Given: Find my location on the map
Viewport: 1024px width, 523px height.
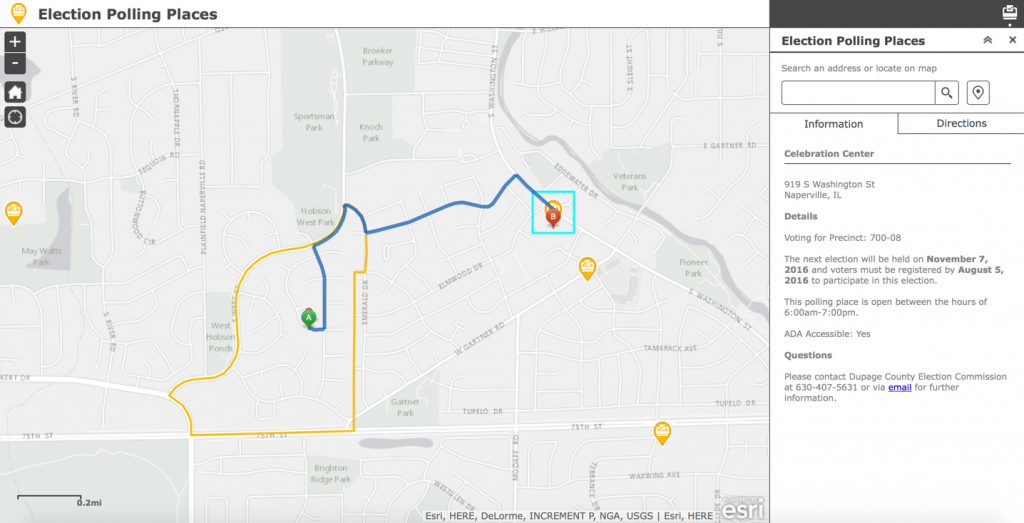Looking at the screenshot, I should 15,117.
